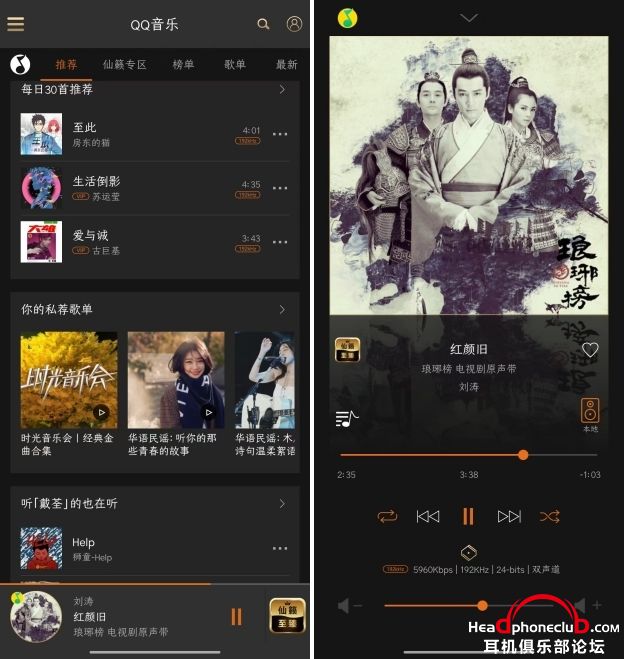Open more options for the song Help

coord(280,548)
